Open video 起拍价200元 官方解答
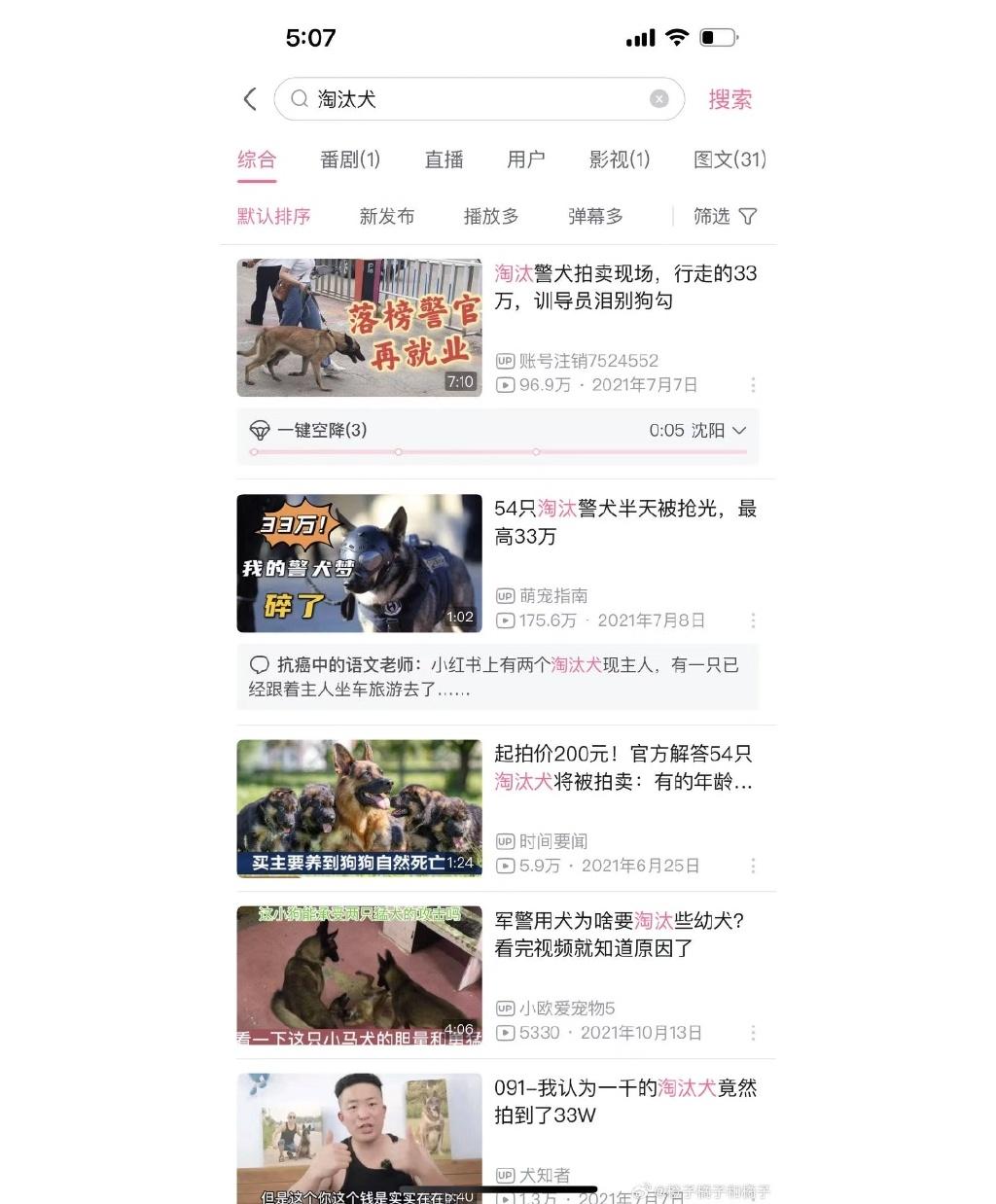This screenshot has width=996, height=1204. click(x=622, y=767)
